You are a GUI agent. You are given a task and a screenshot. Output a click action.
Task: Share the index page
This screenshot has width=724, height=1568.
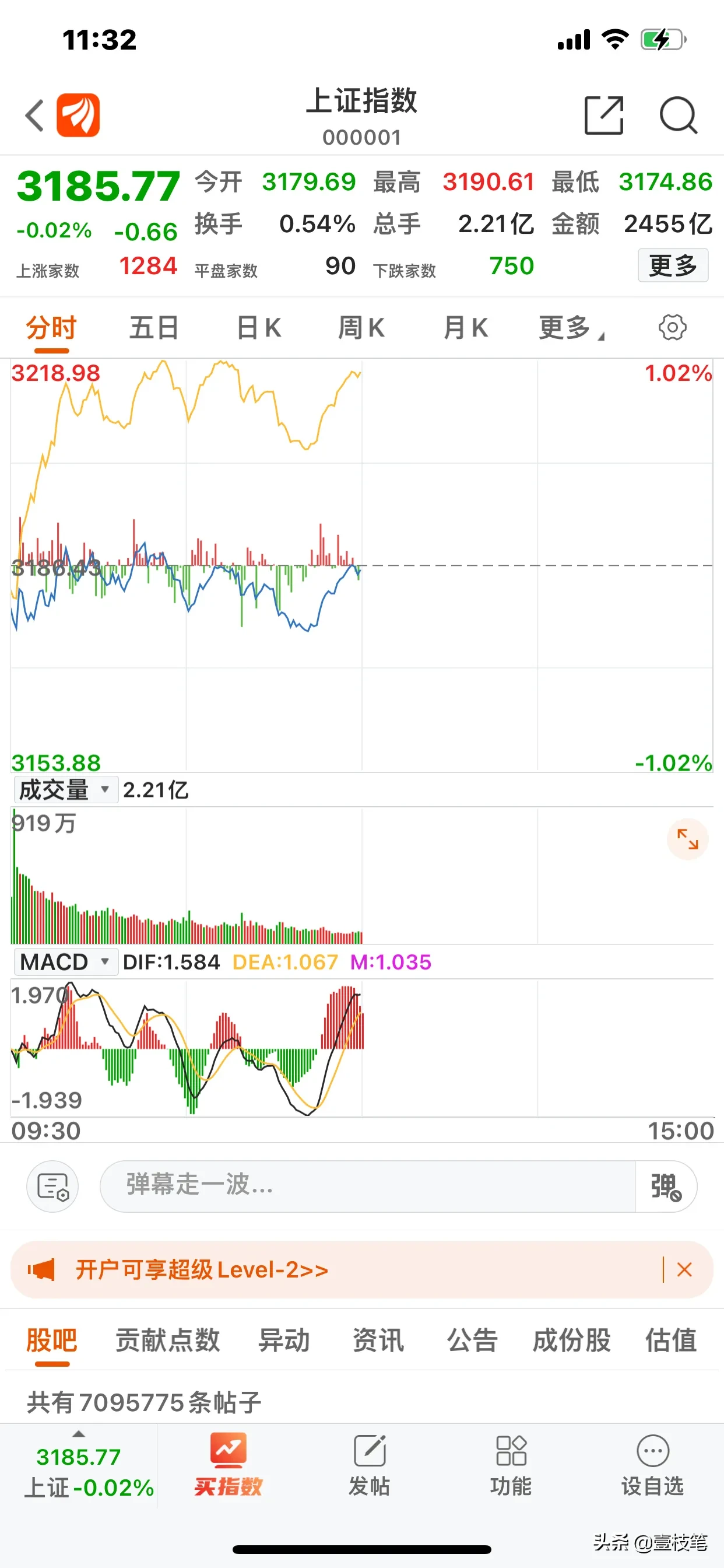click(x=603, y=115)
